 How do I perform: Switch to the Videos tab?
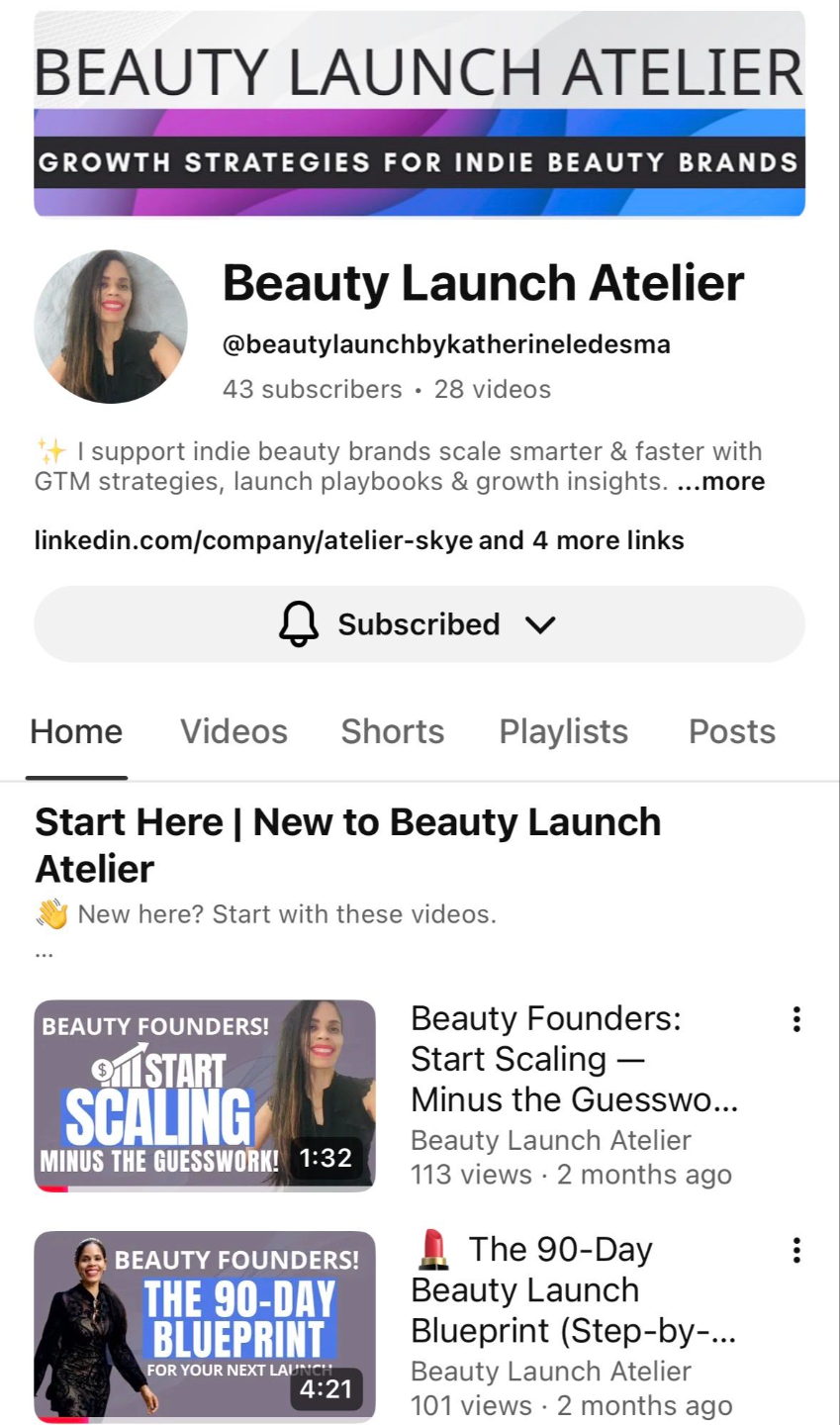[x=233, y=731]
